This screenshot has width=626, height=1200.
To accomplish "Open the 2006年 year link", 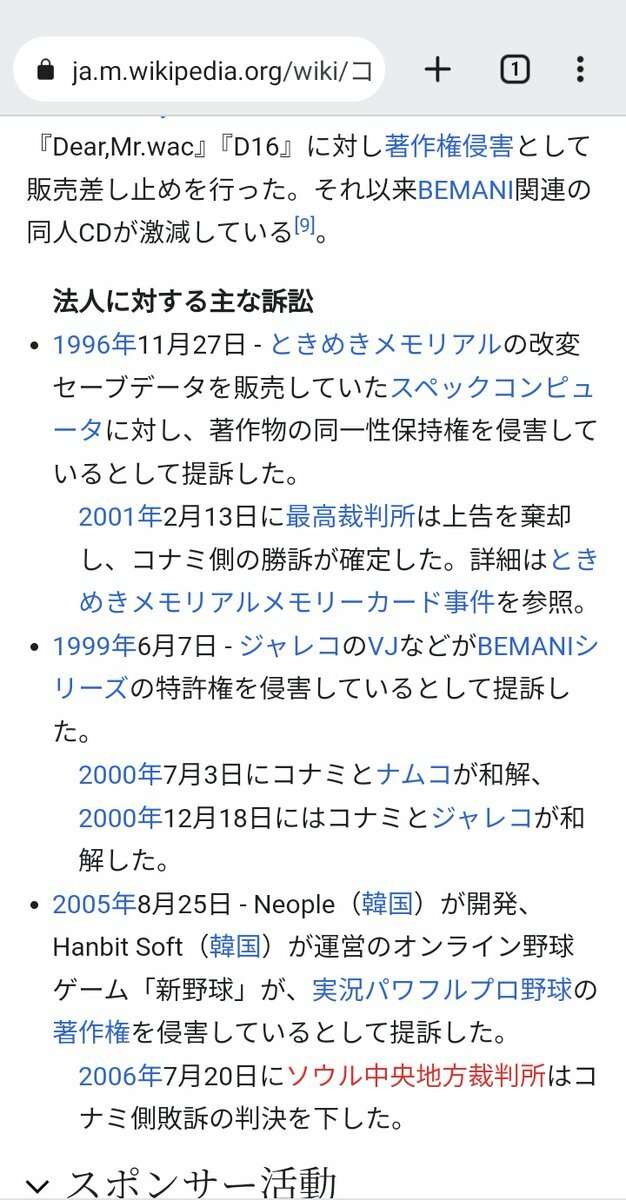I will [x=120, y=1076].
